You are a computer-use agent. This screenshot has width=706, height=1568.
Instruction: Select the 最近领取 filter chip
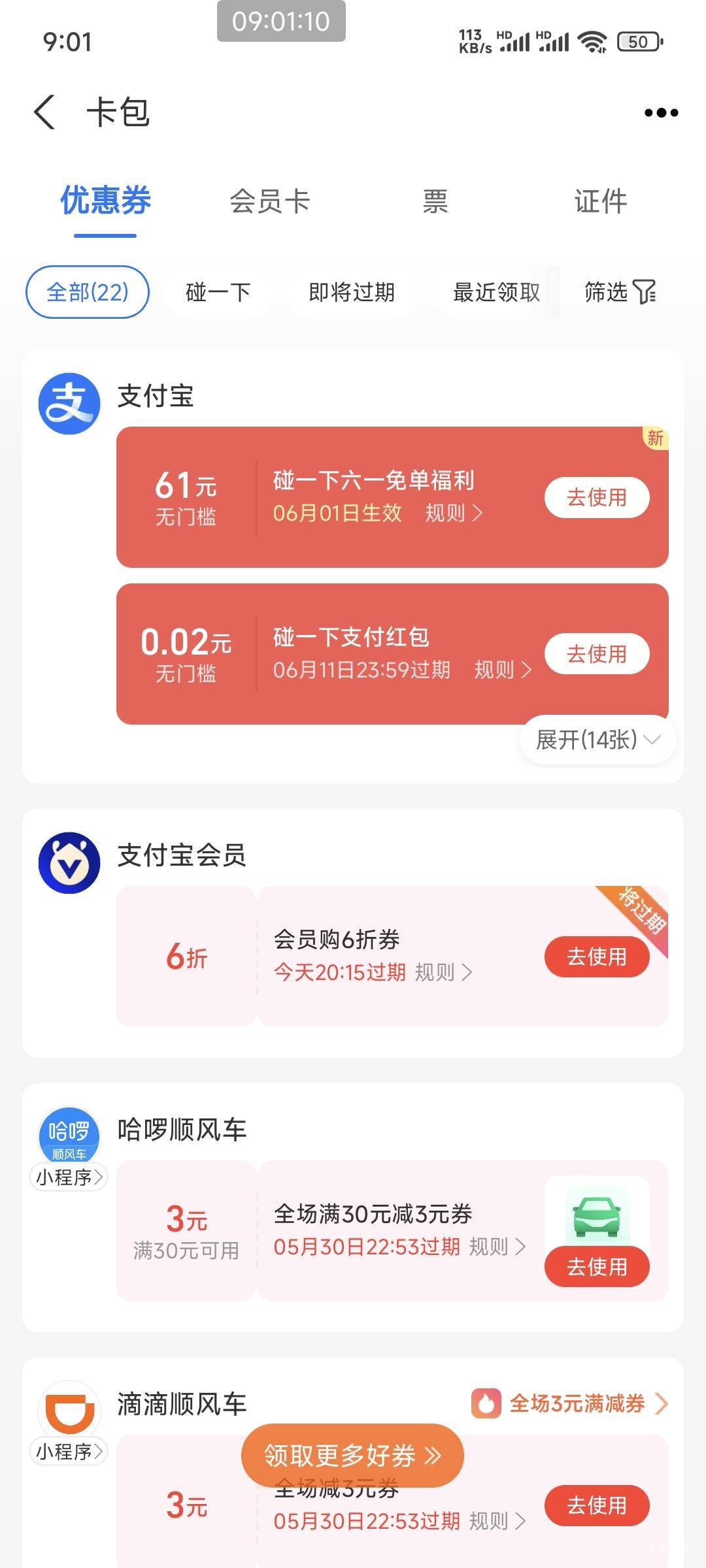pyautogui.click(x=497, y=292)
